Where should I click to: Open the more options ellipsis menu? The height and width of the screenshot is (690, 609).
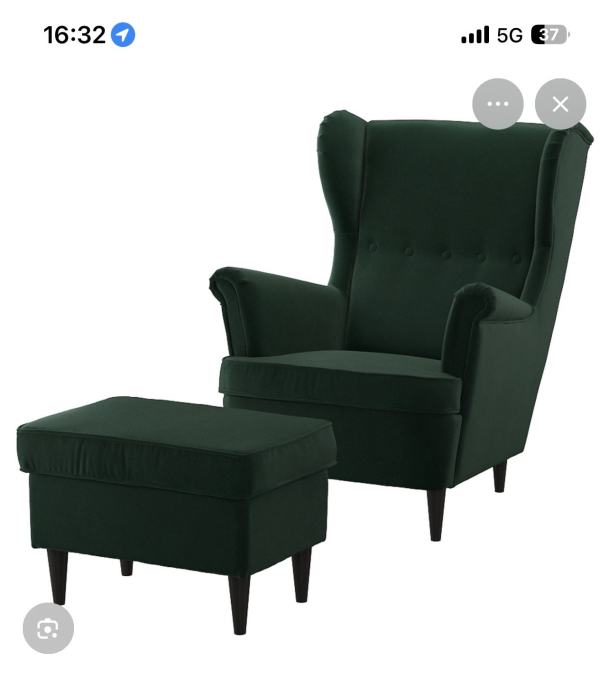pos(498,104)
